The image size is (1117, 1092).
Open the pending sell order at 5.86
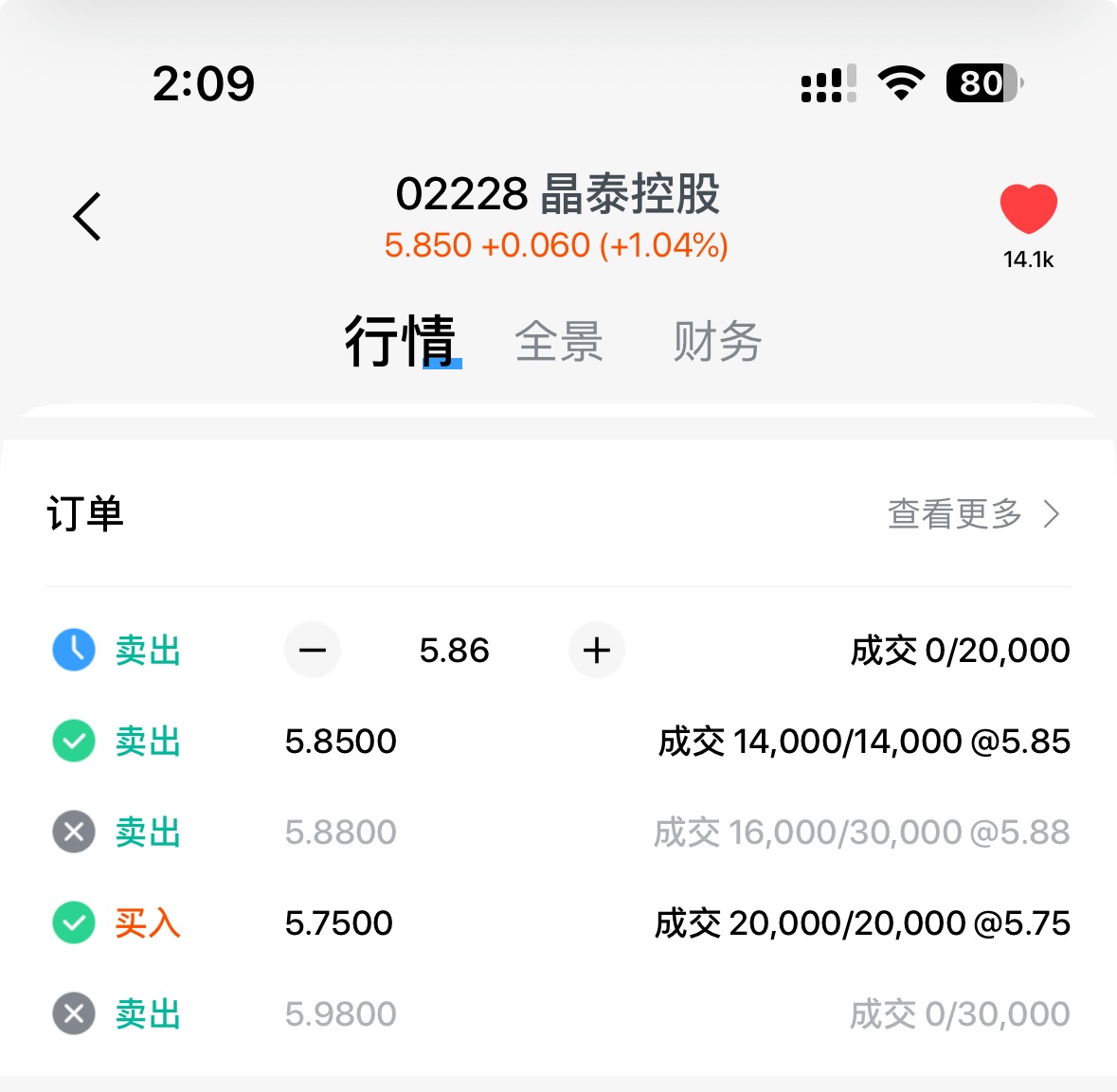[959, 651]
